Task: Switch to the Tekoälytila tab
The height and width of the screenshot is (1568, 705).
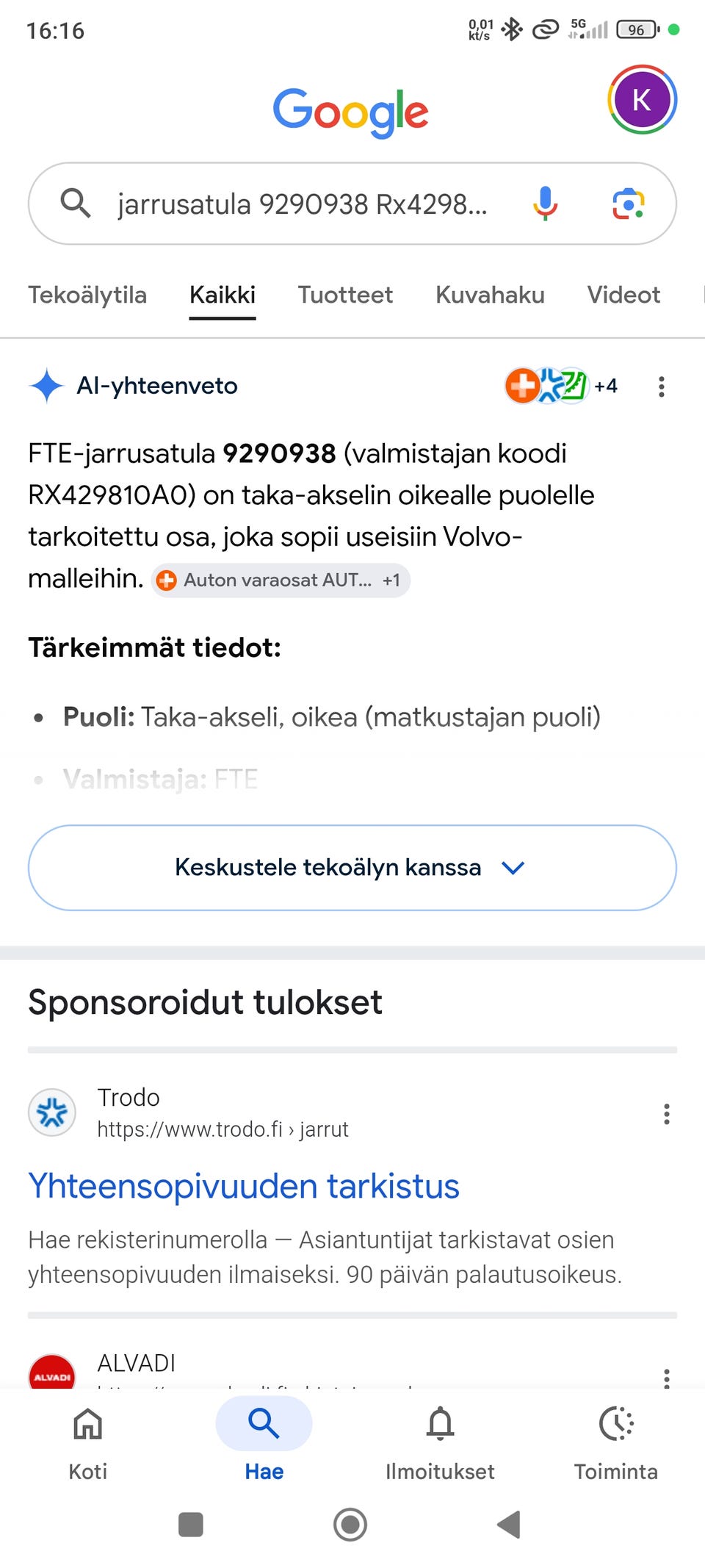Action: (87, 295)
